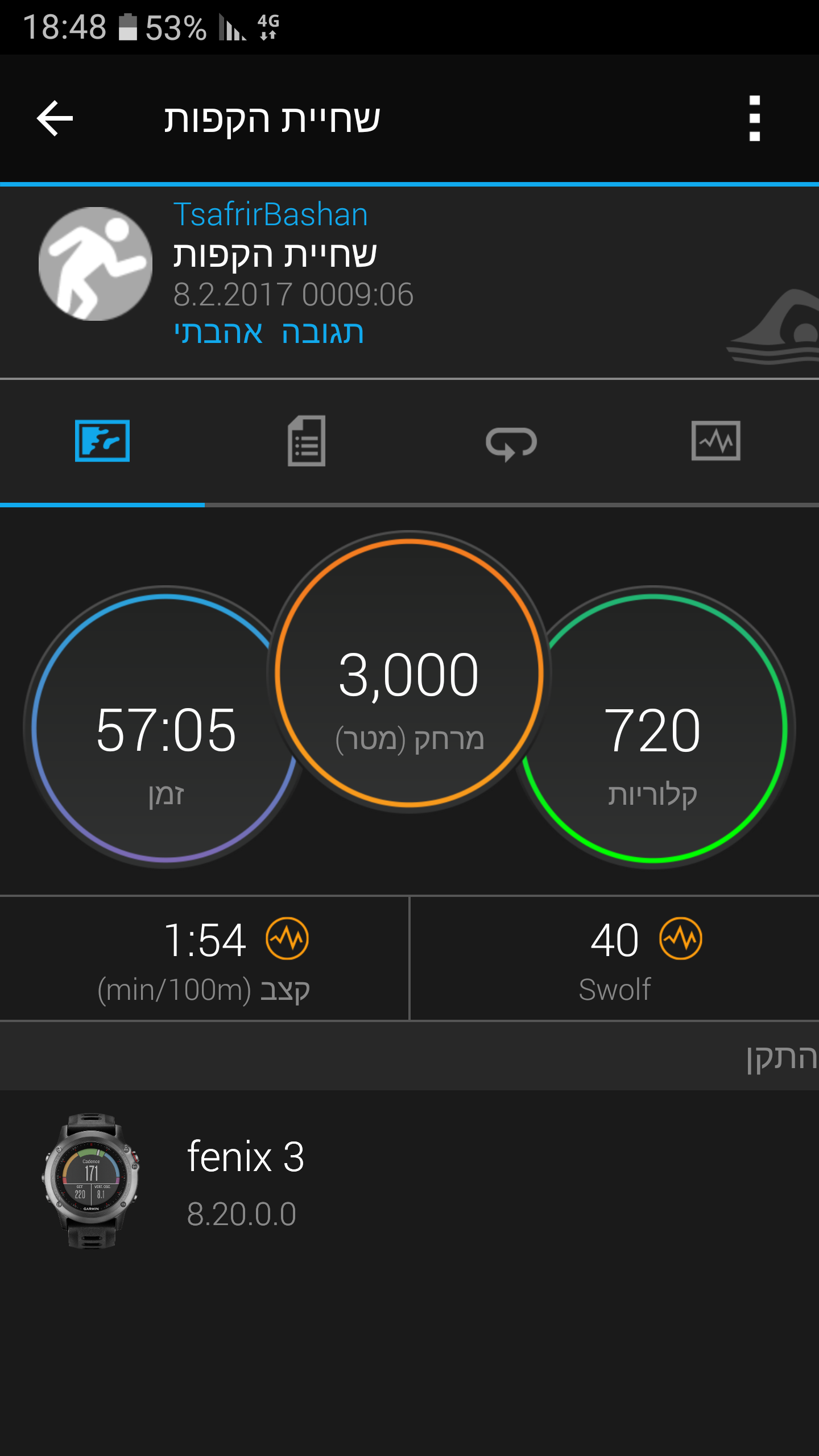This screenshot has height=1456, width=819.
Task: Tap the user profile avatar
Action: coord(96,263)
